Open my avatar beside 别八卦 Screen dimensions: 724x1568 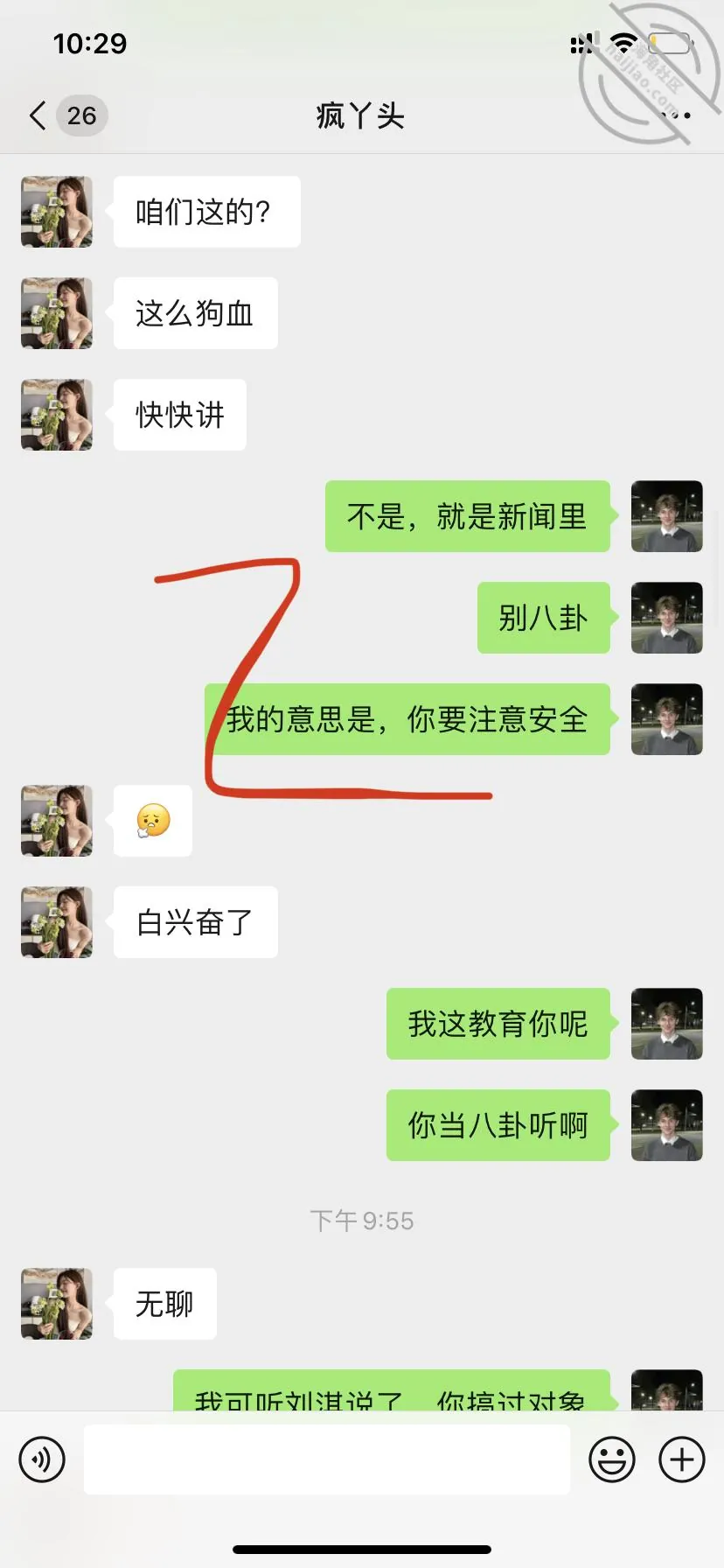(667, 618)
